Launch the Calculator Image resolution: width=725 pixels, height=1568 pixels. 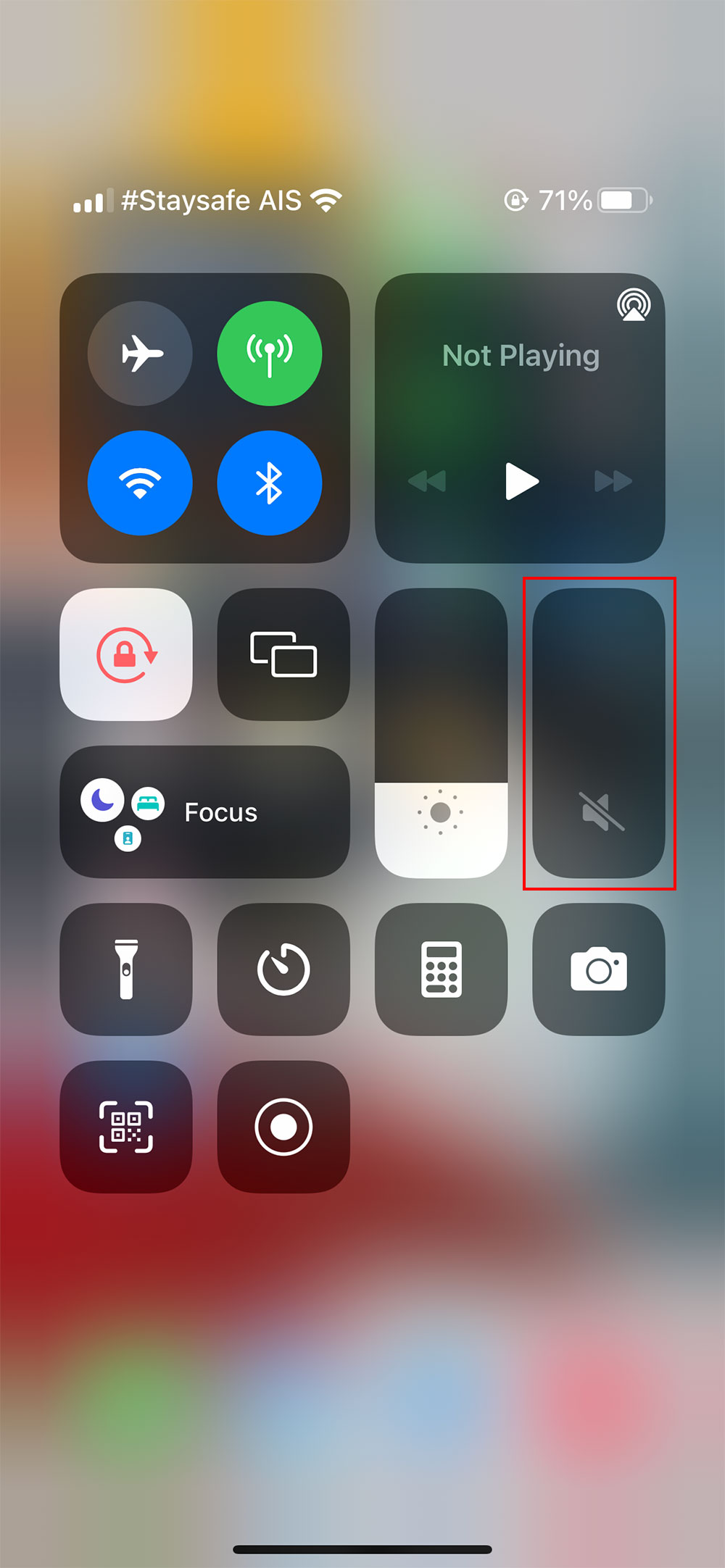tap(441, 969)
